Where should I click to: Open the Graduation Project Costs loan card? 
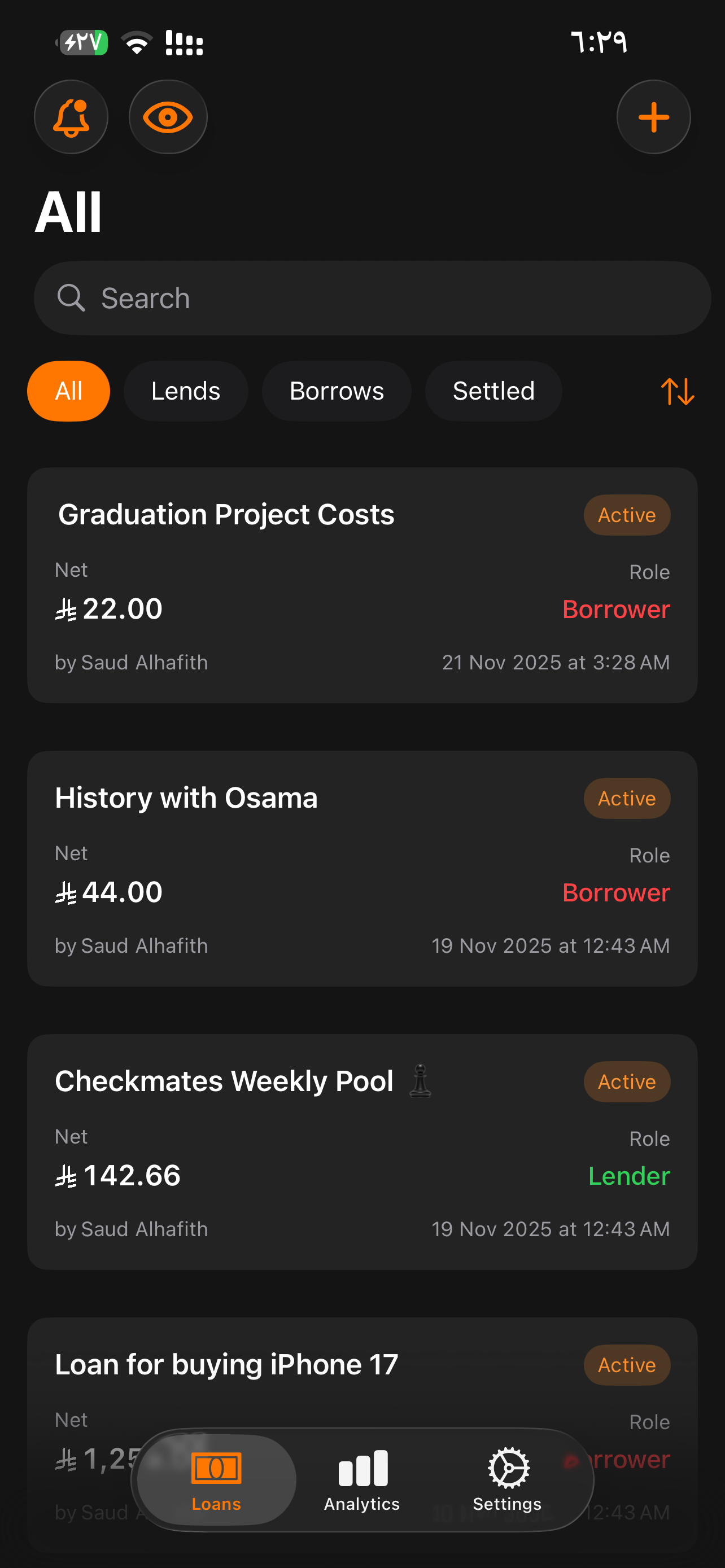tap(362, 584)
